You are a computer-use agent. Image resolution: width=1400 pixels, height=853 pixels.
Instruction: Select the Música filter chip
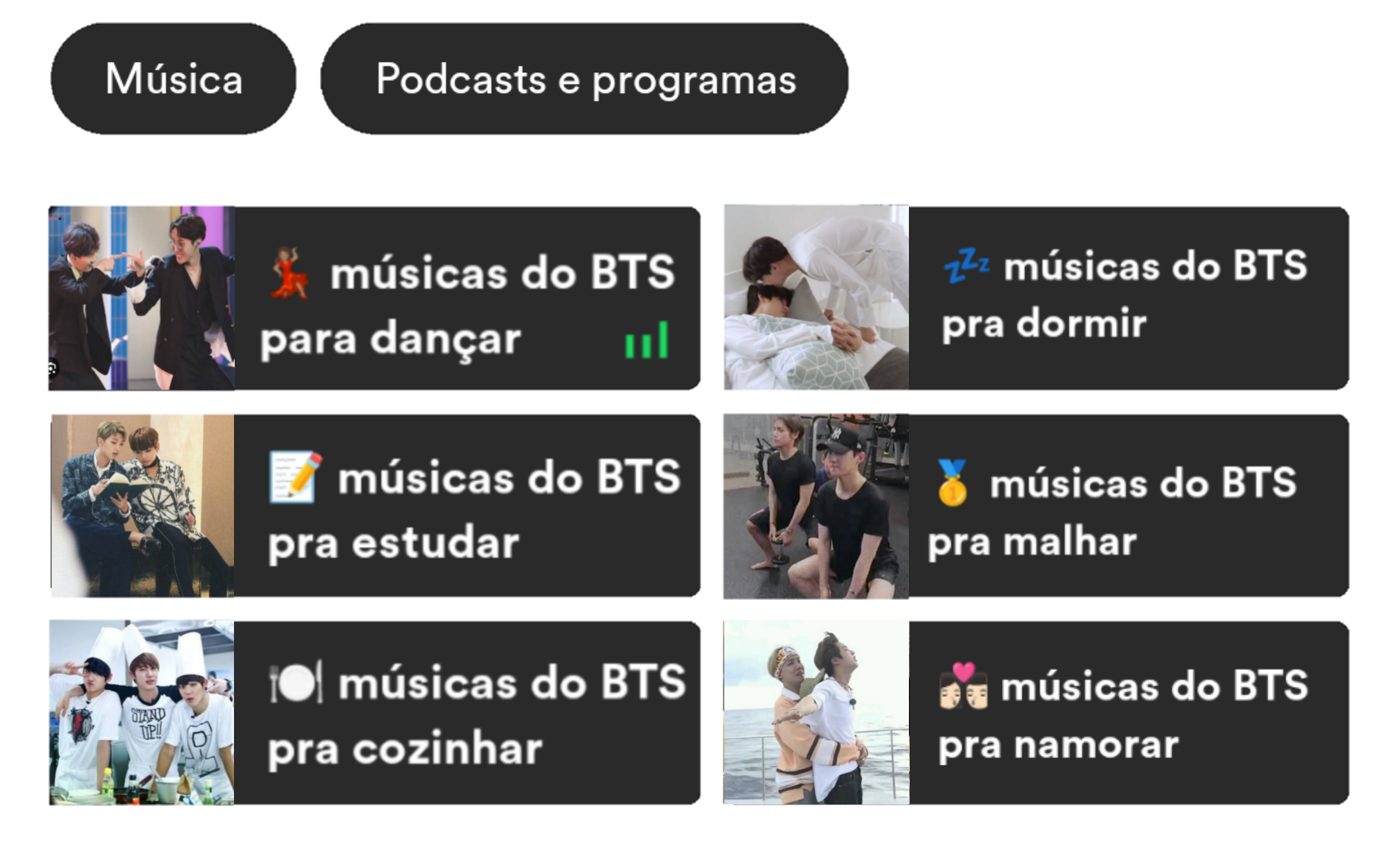pyautogui.click(x=174, y=79)
